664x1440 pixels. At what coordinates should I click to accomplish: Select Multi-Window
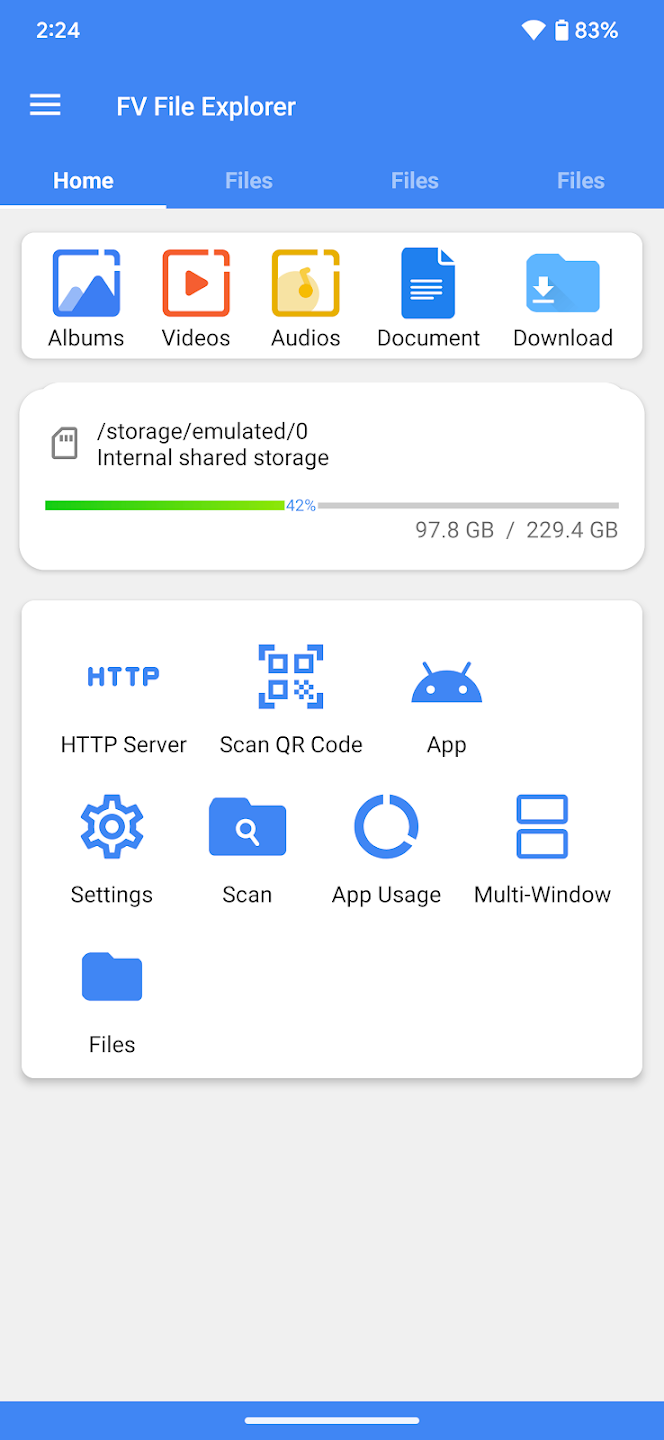[x=542, y=848]
